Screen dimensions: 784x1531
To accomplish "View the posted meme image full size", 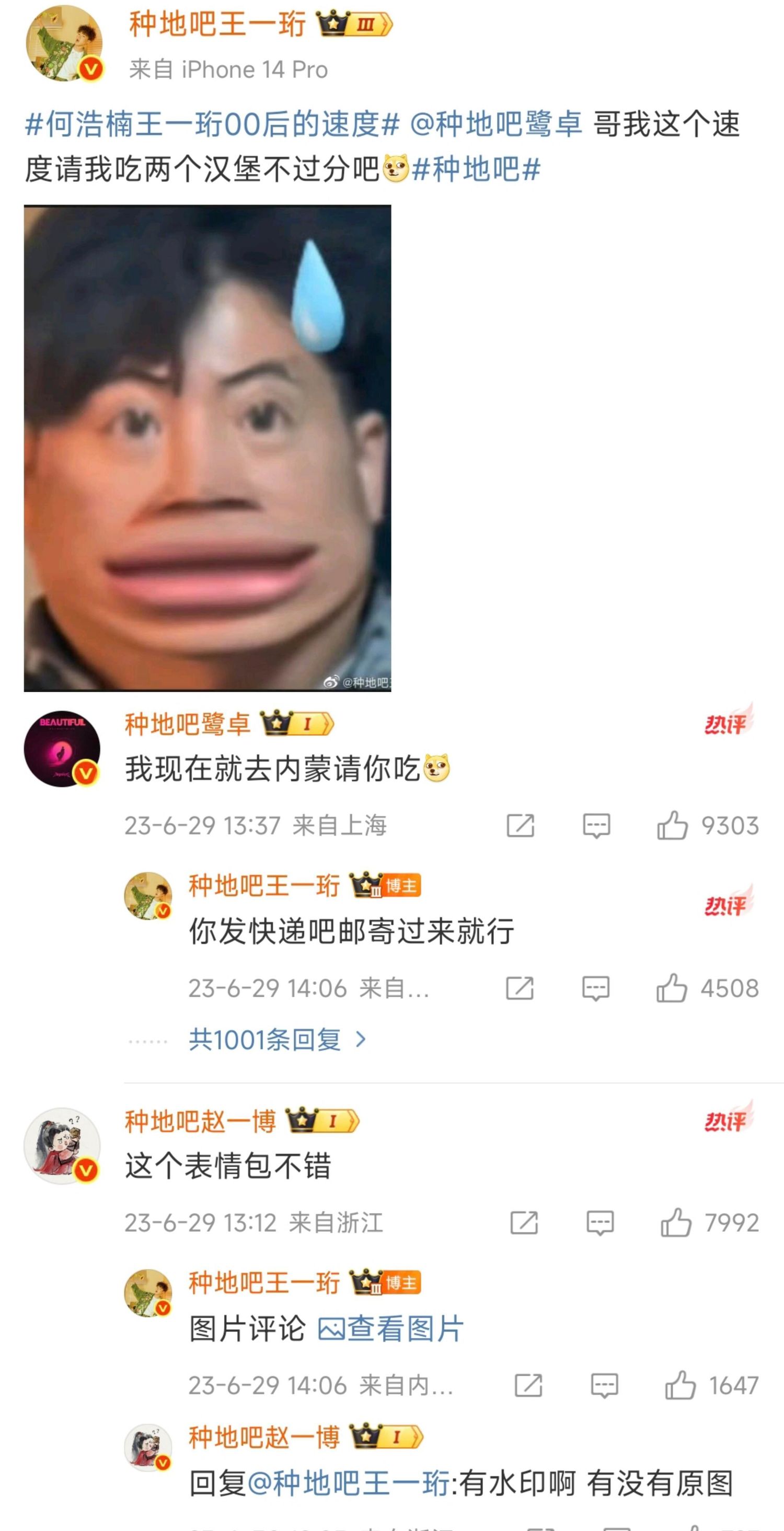I will [x=207, y=448].
